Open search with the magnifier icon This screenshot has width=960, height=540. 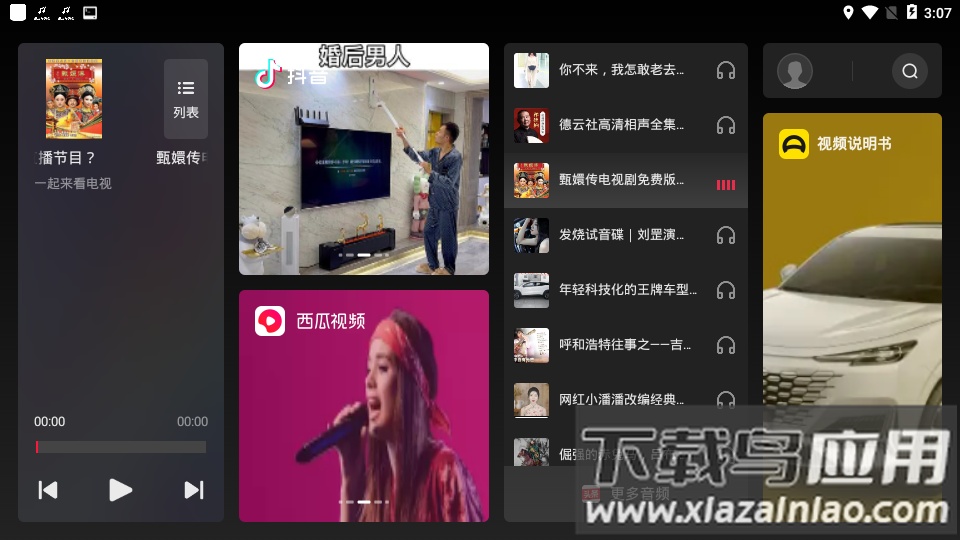tap(910, 71)
